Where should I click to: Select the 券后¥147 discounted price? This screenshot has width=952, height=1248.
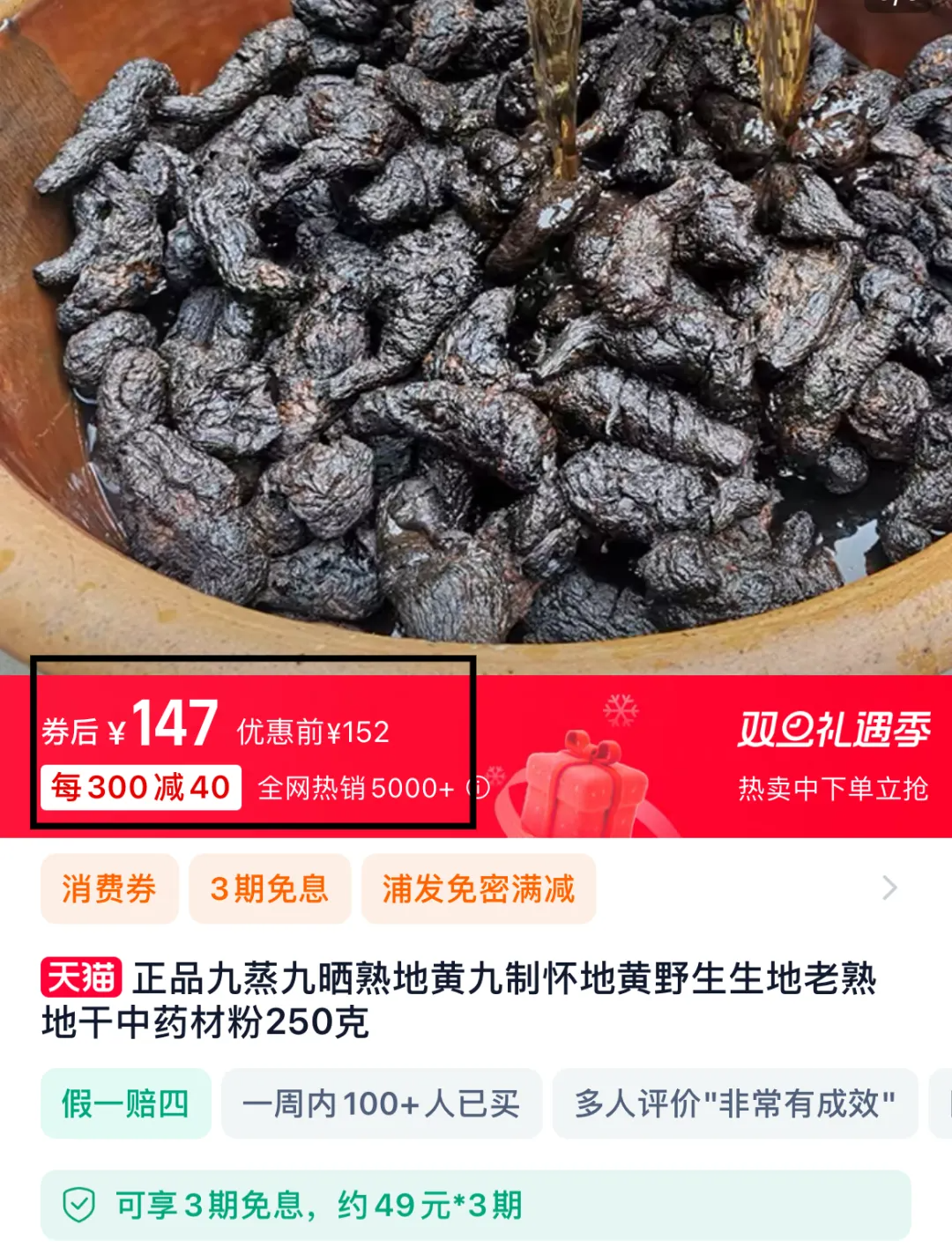pyautogui.click(x=128, y=725)
